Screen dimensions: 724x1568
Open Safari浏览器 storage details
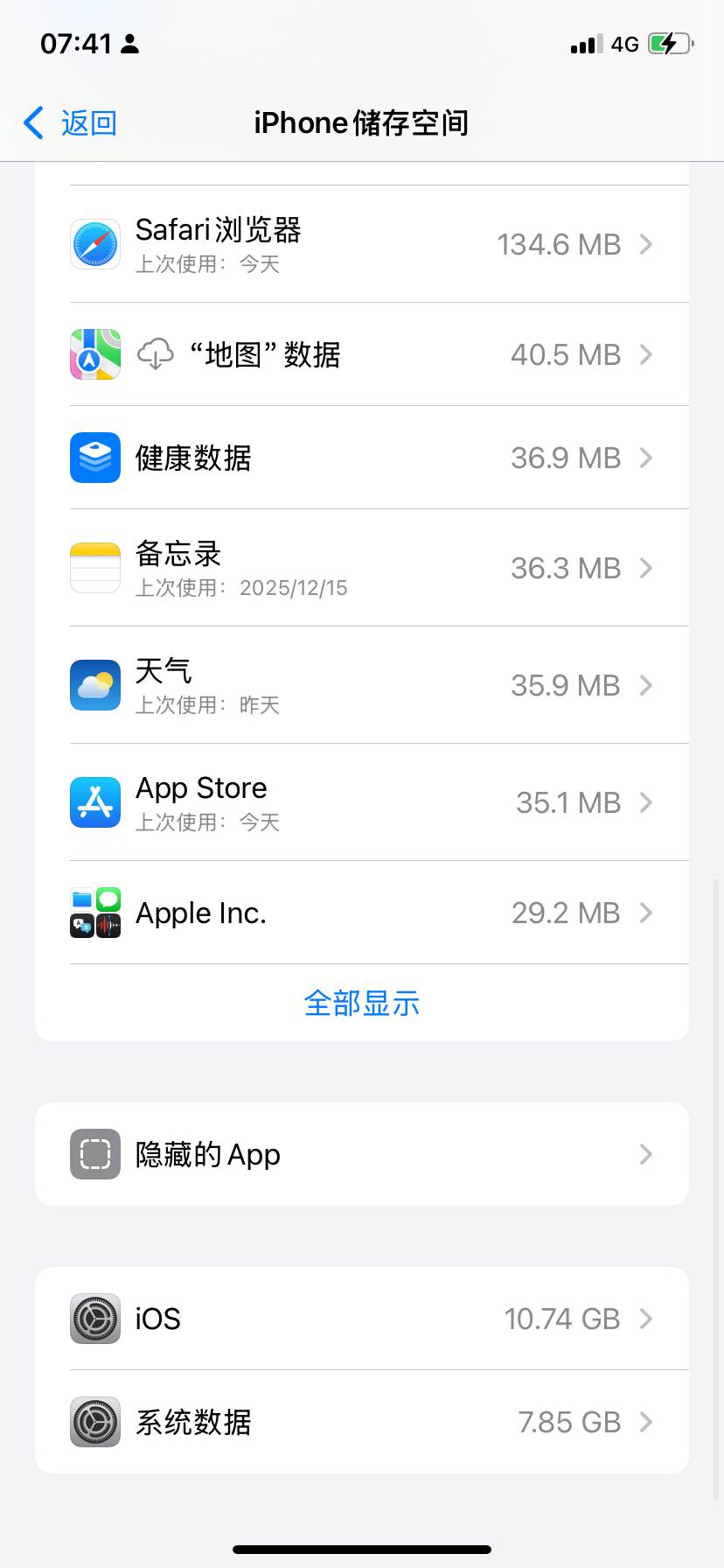[x=362, y=244]
